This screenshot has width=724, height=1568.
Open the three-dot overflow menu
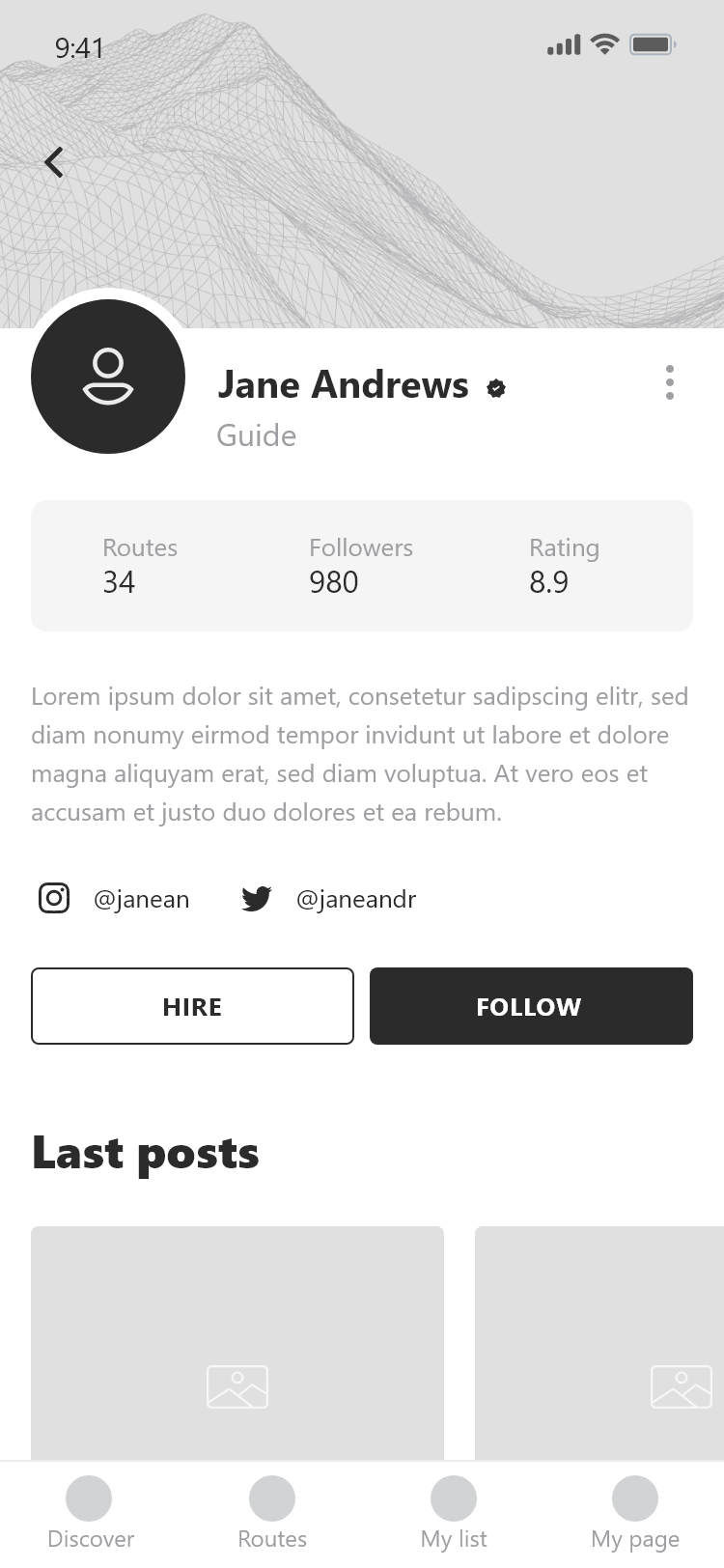[x=669, y=382]
